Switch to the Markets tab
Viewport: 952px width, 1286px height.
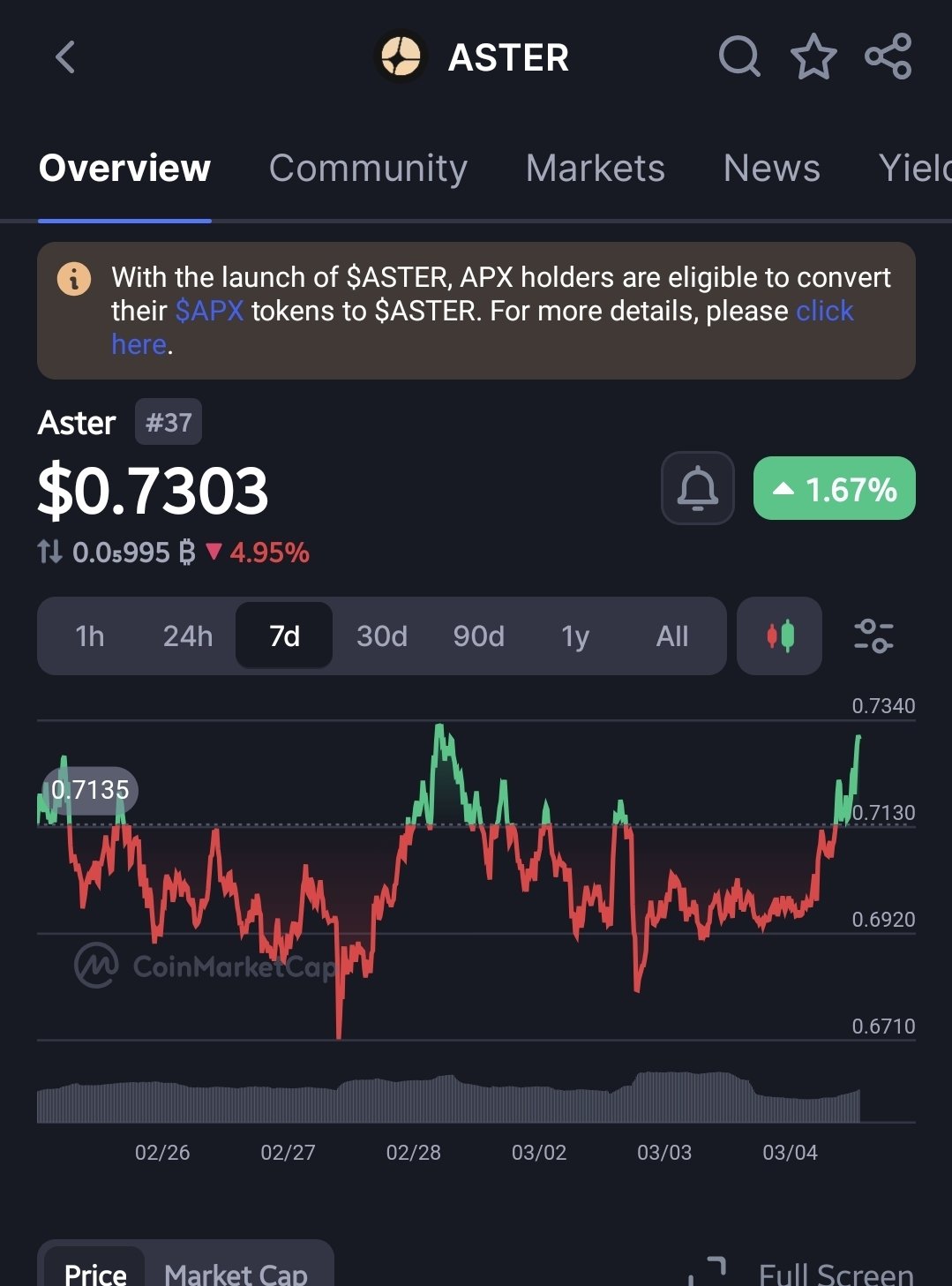(595, 168)
